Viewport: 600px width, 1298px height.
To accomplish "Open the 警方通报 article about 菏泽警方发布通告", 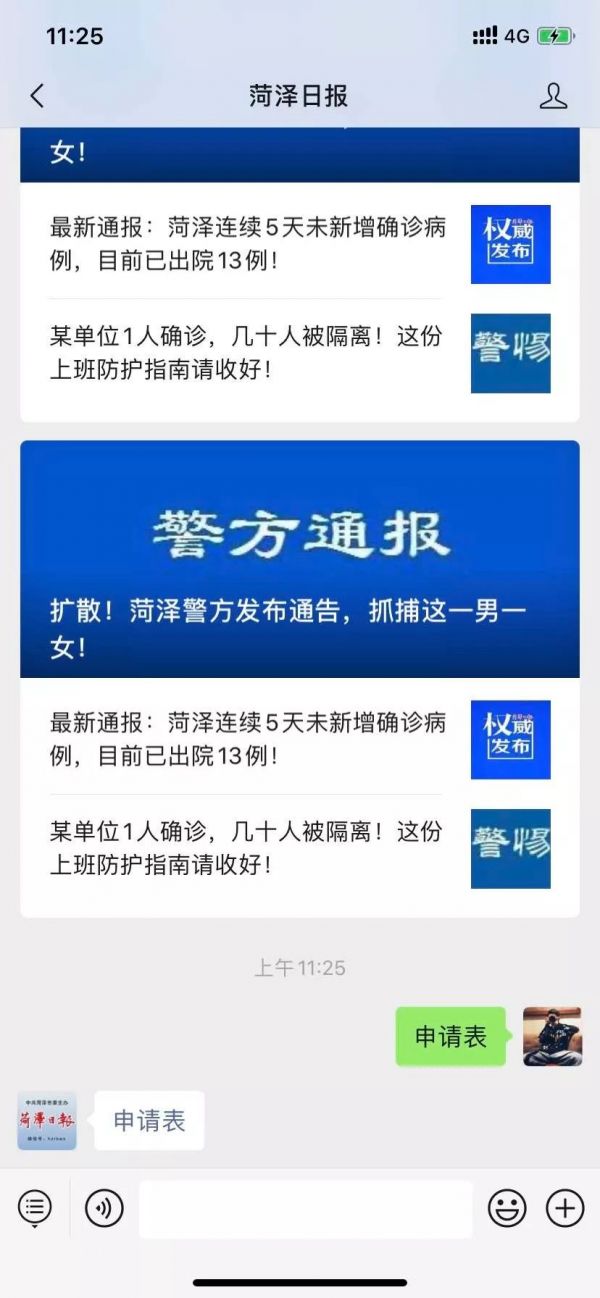I will [300, 558].
